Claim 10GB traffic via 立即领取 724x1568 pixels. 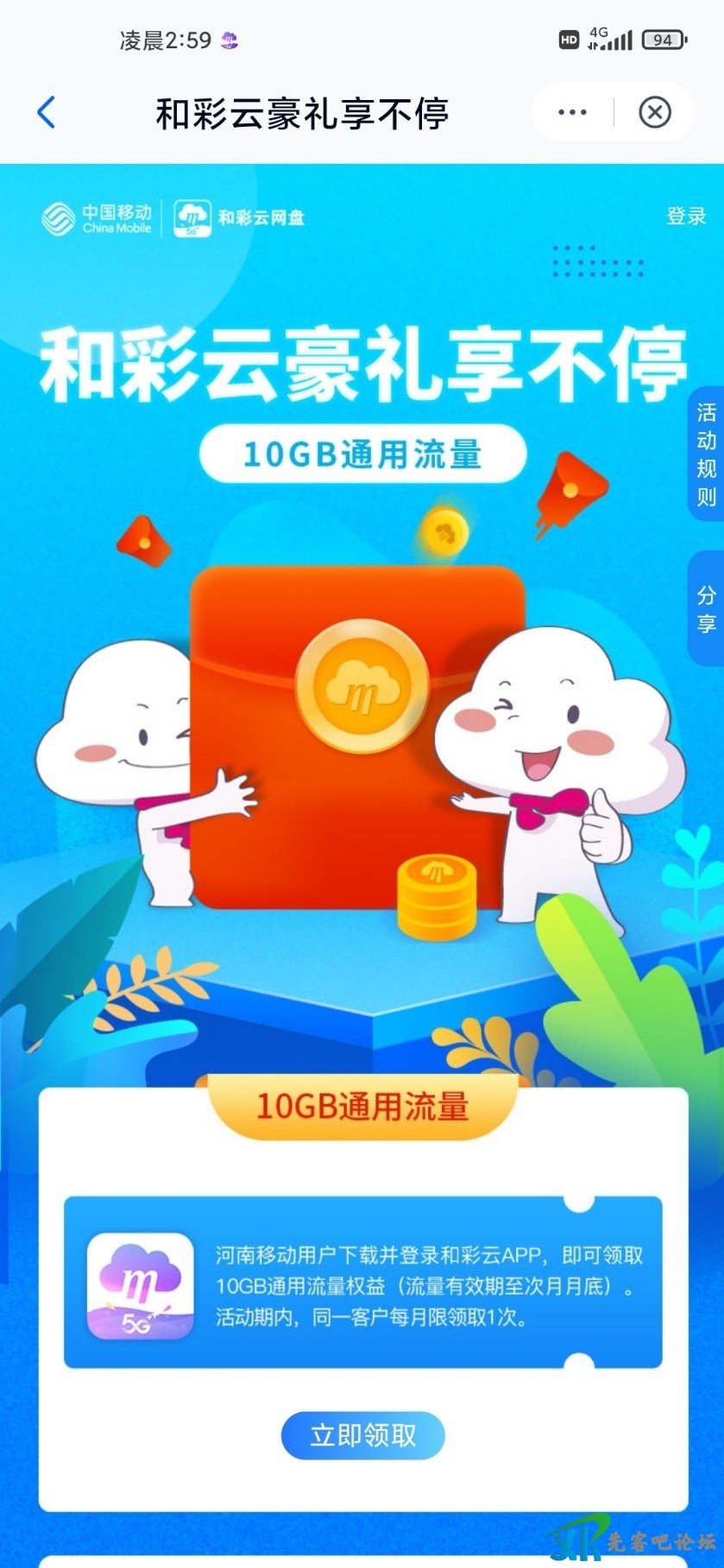coord(362,1435)
